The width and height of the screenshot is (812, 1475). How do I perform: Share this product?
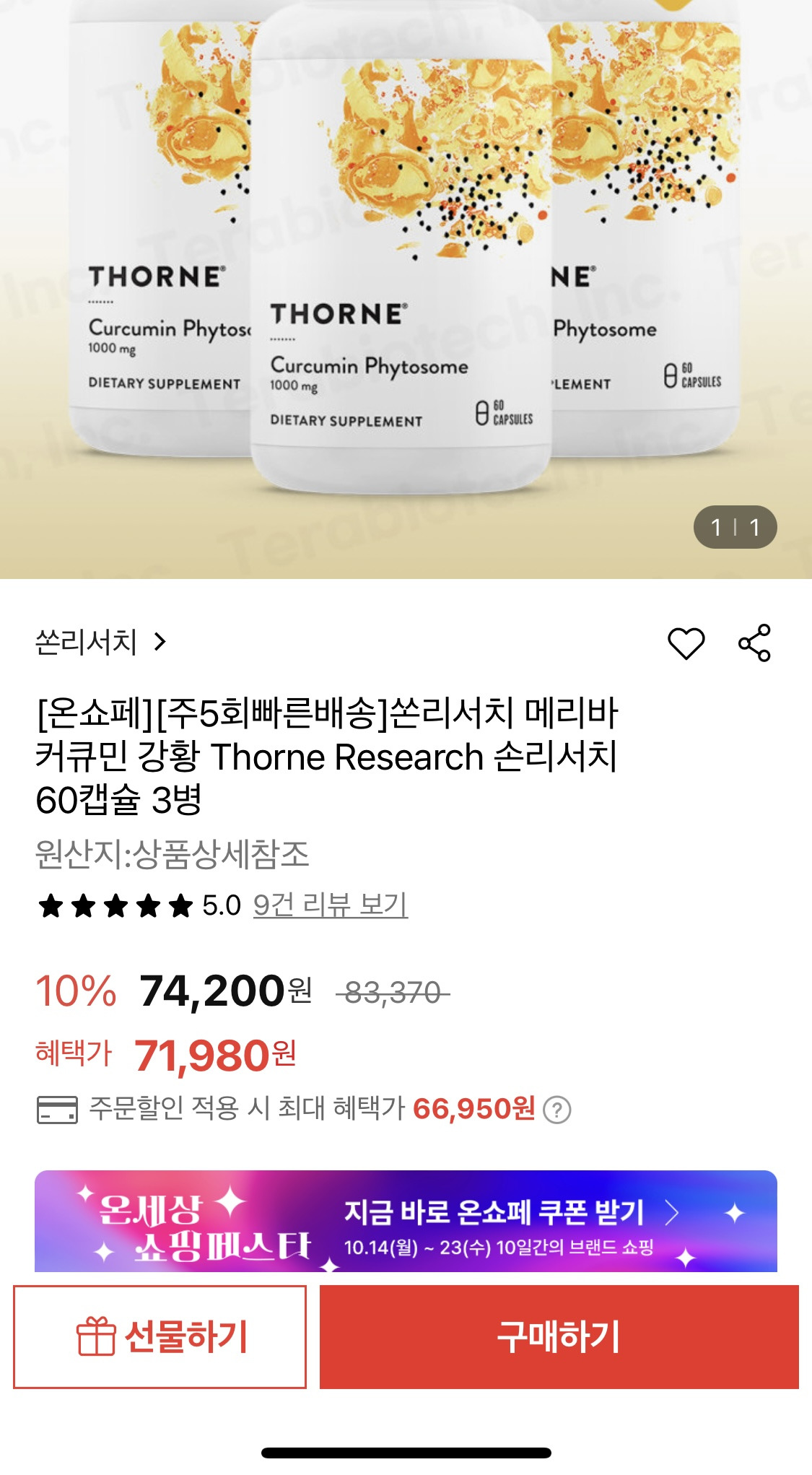(x=754, y=643)
